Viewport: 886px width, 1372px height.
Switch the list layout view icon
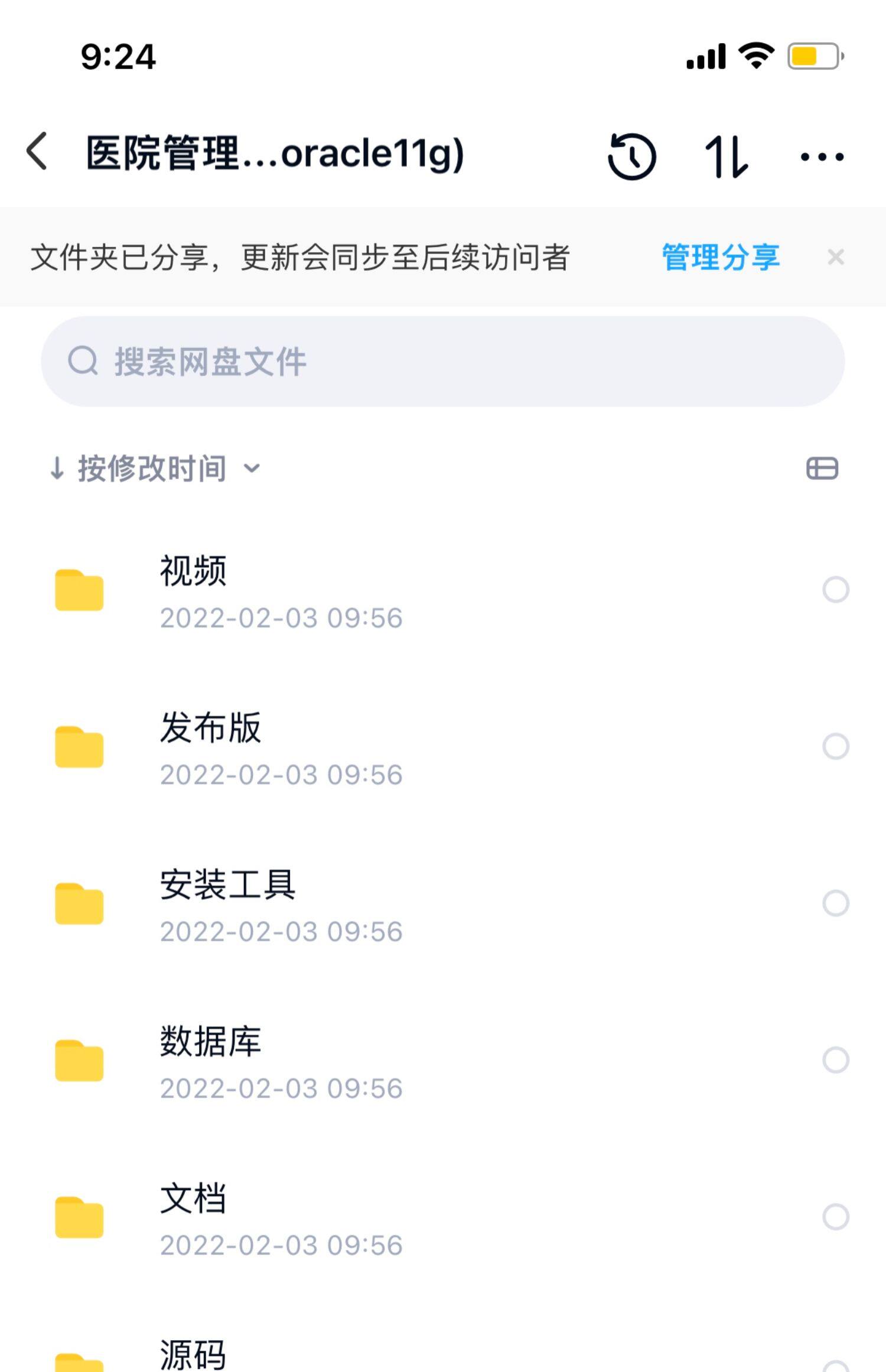point(822,469)
